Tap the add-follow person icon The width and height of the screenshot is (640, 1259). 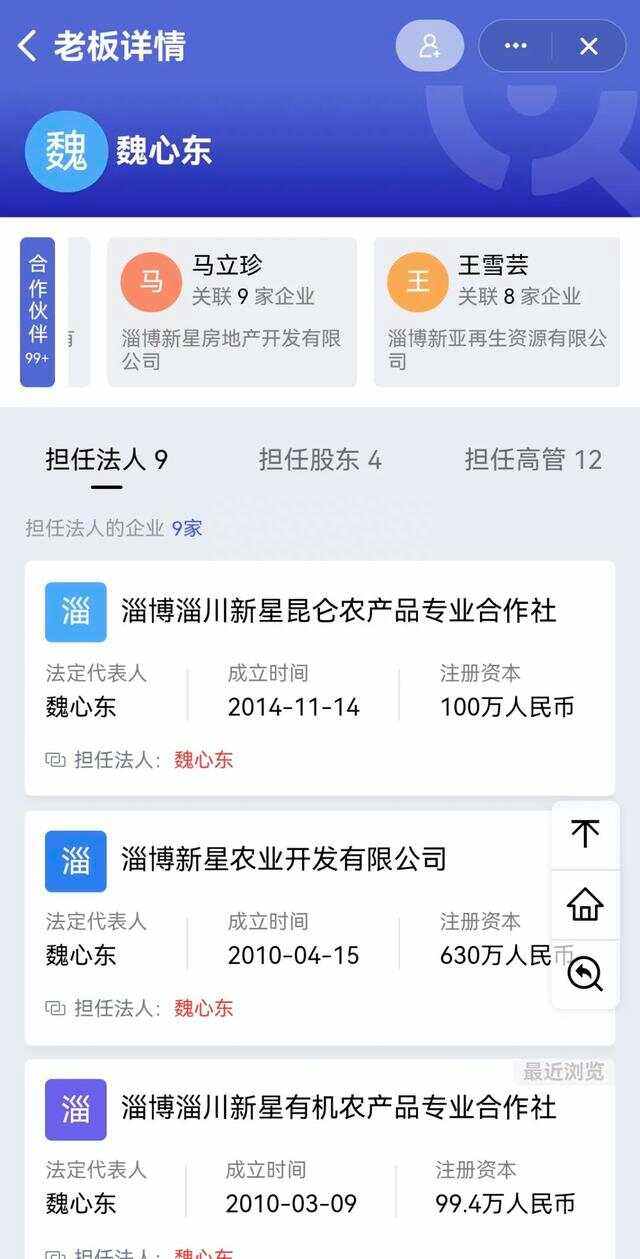[x=430, y=46]
